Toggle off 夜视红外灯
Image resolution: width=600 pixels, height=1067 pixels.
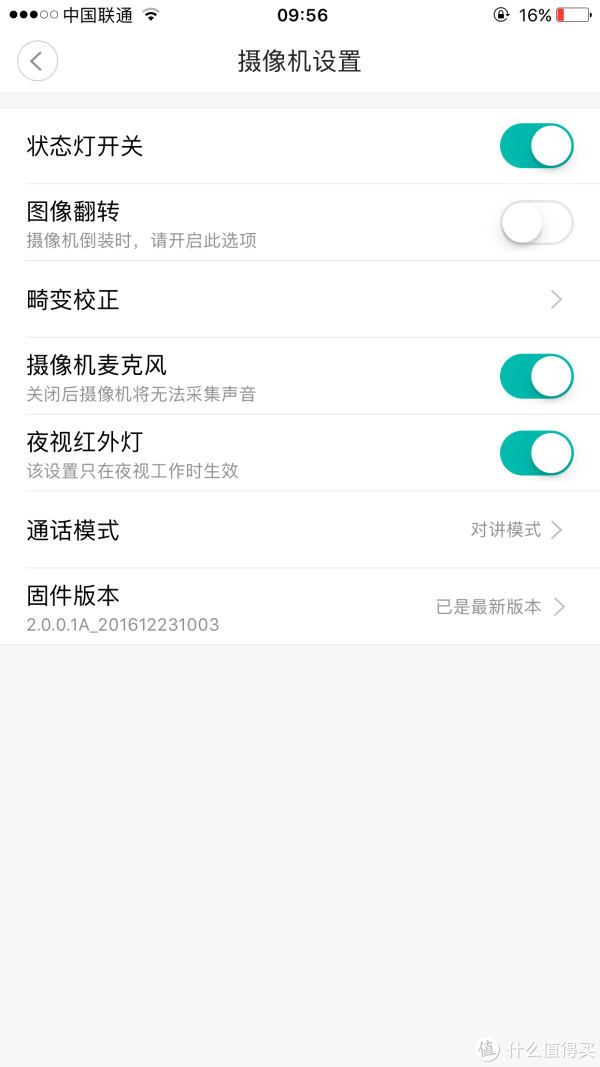(x=537, y=453)
